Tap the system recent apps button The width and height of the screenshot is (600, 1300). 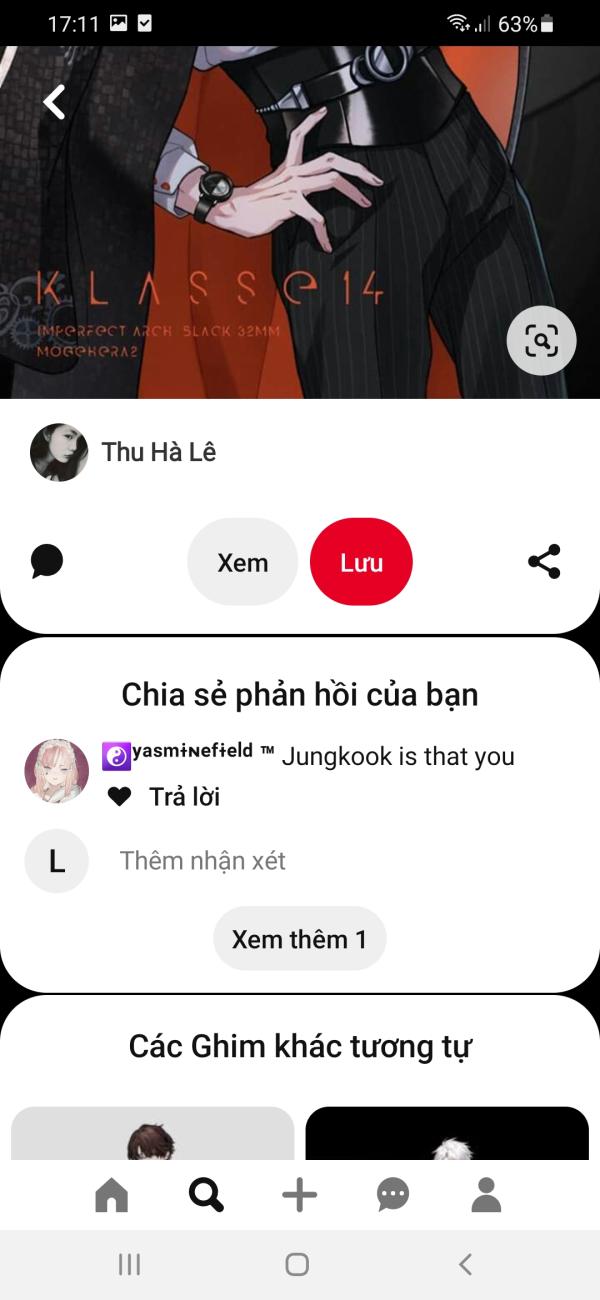129,1265
